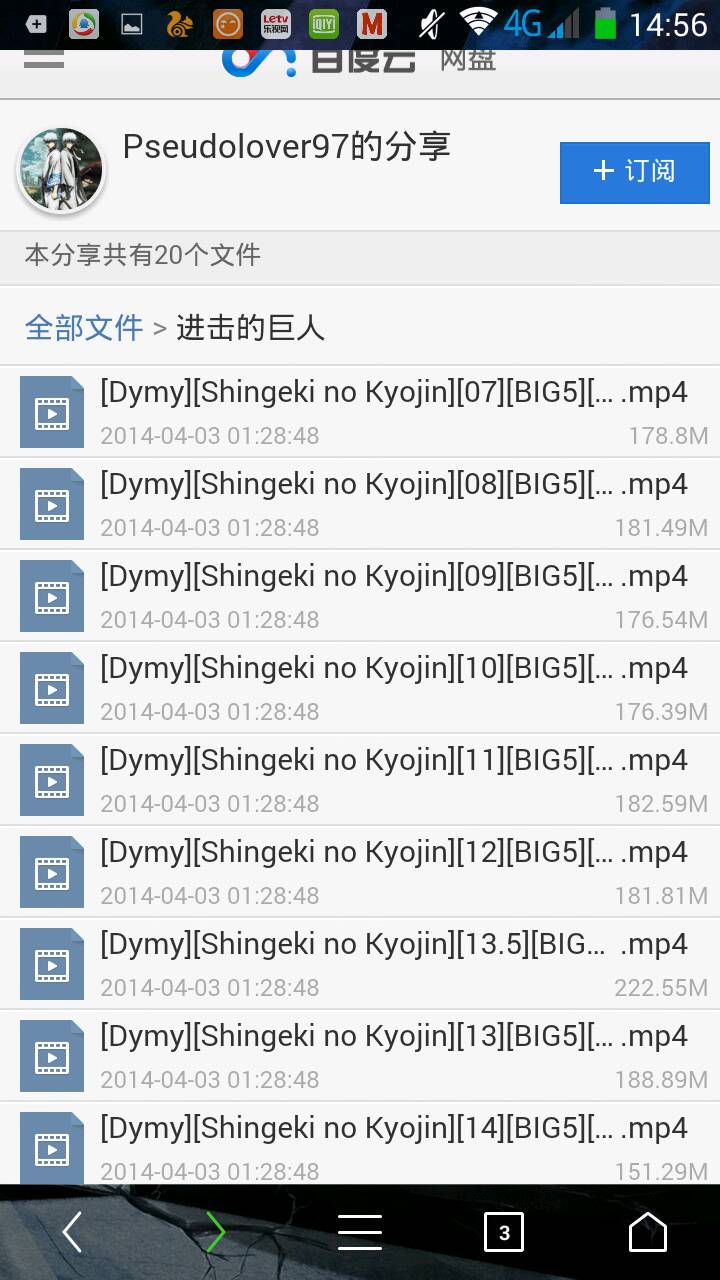Viewport: 720px width, 1280px height.
Task: Open the episode 13.5 video, 222.55M
Action: [x=394, y=944]
